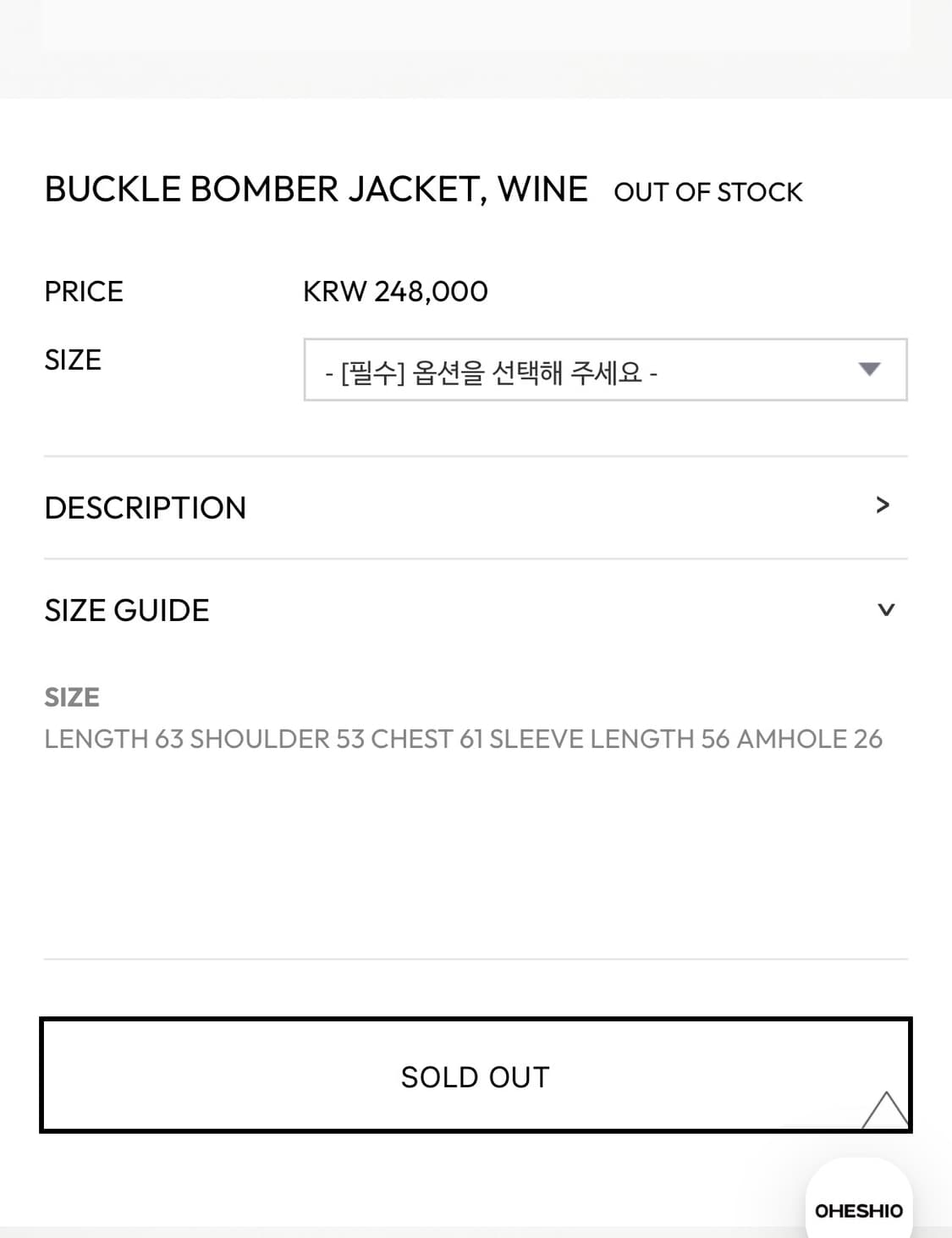This screenshot has height=1238, width=952.
Task: Select the required option placeholder text
Action: (488, 370)
